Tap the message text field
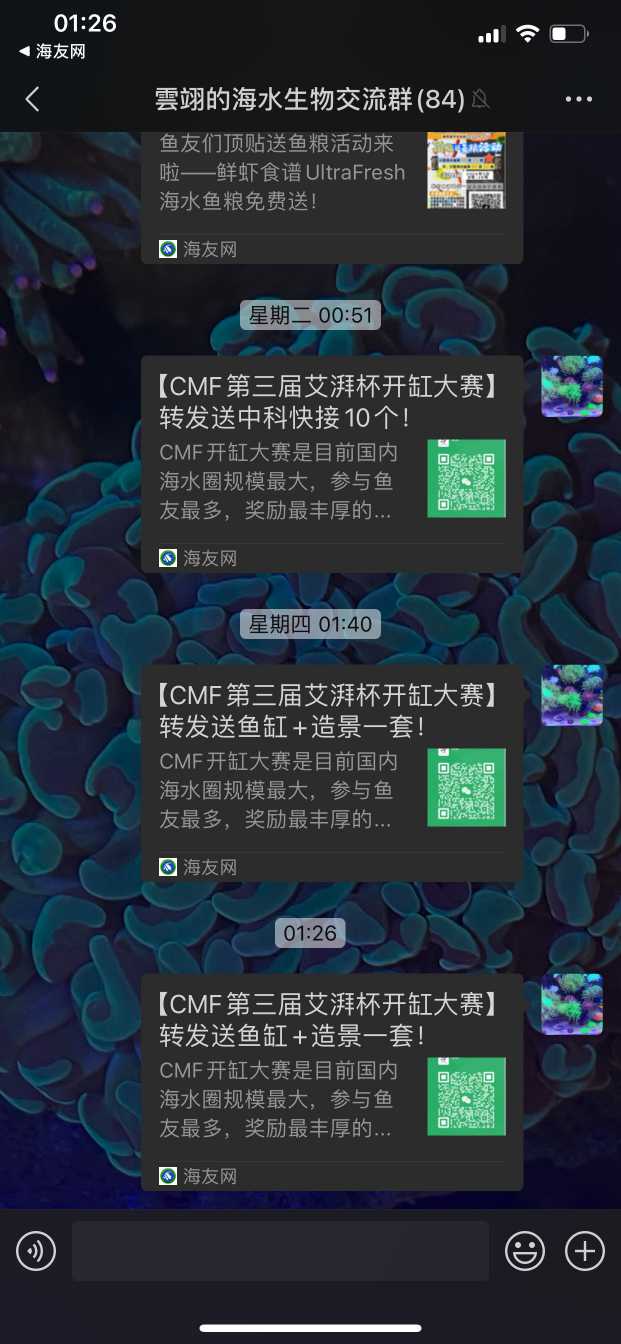 280,1250
